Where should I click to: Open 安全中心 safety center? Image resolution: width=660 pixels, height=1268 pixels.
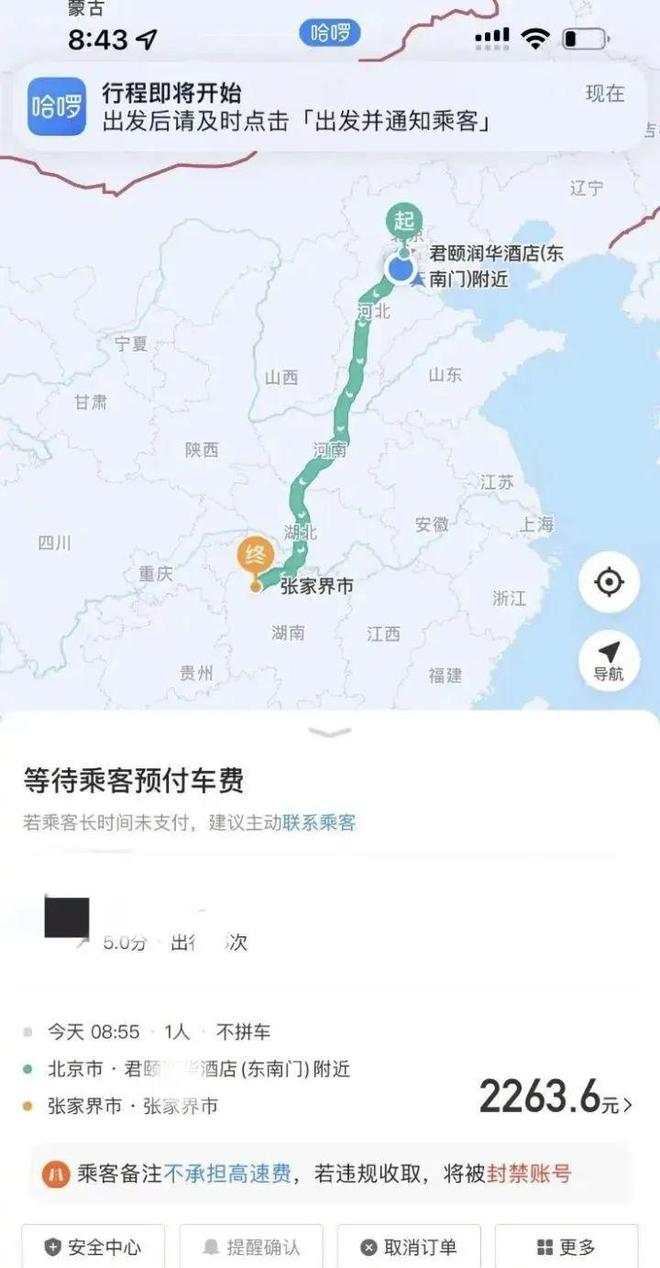[92, 1246]
